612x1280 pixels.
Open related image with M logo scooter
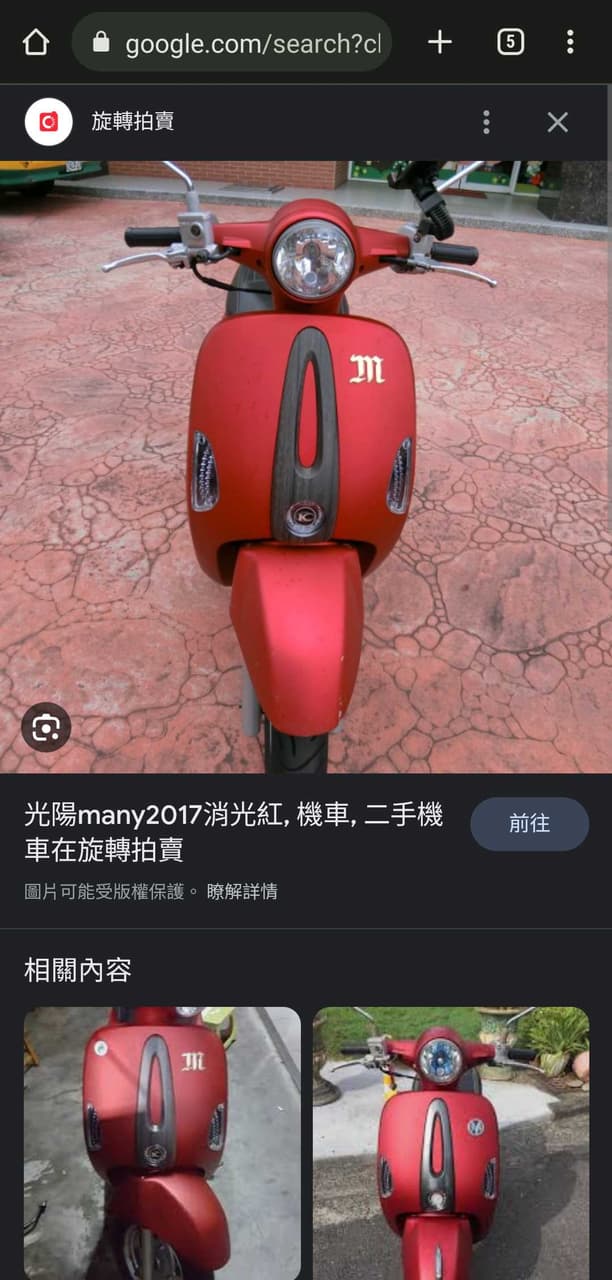tap(162, 1143)
